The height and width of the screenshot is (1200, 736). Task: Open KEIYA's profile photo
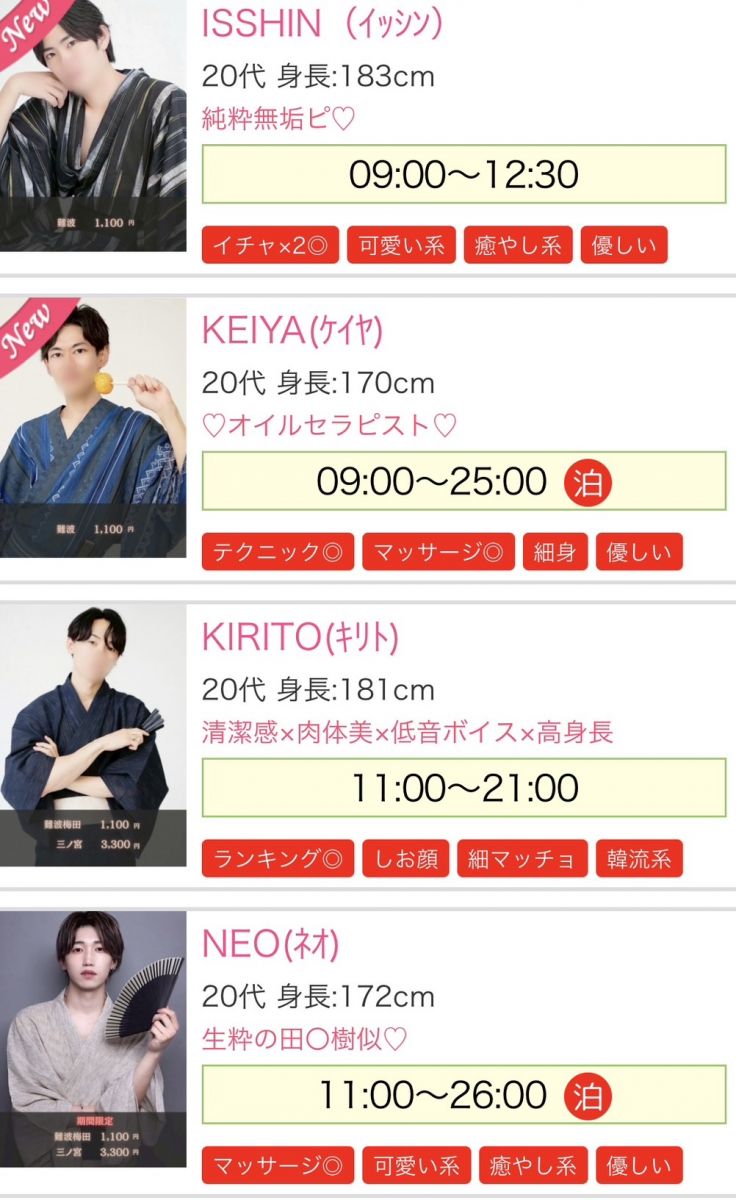[x=93, y=427]
